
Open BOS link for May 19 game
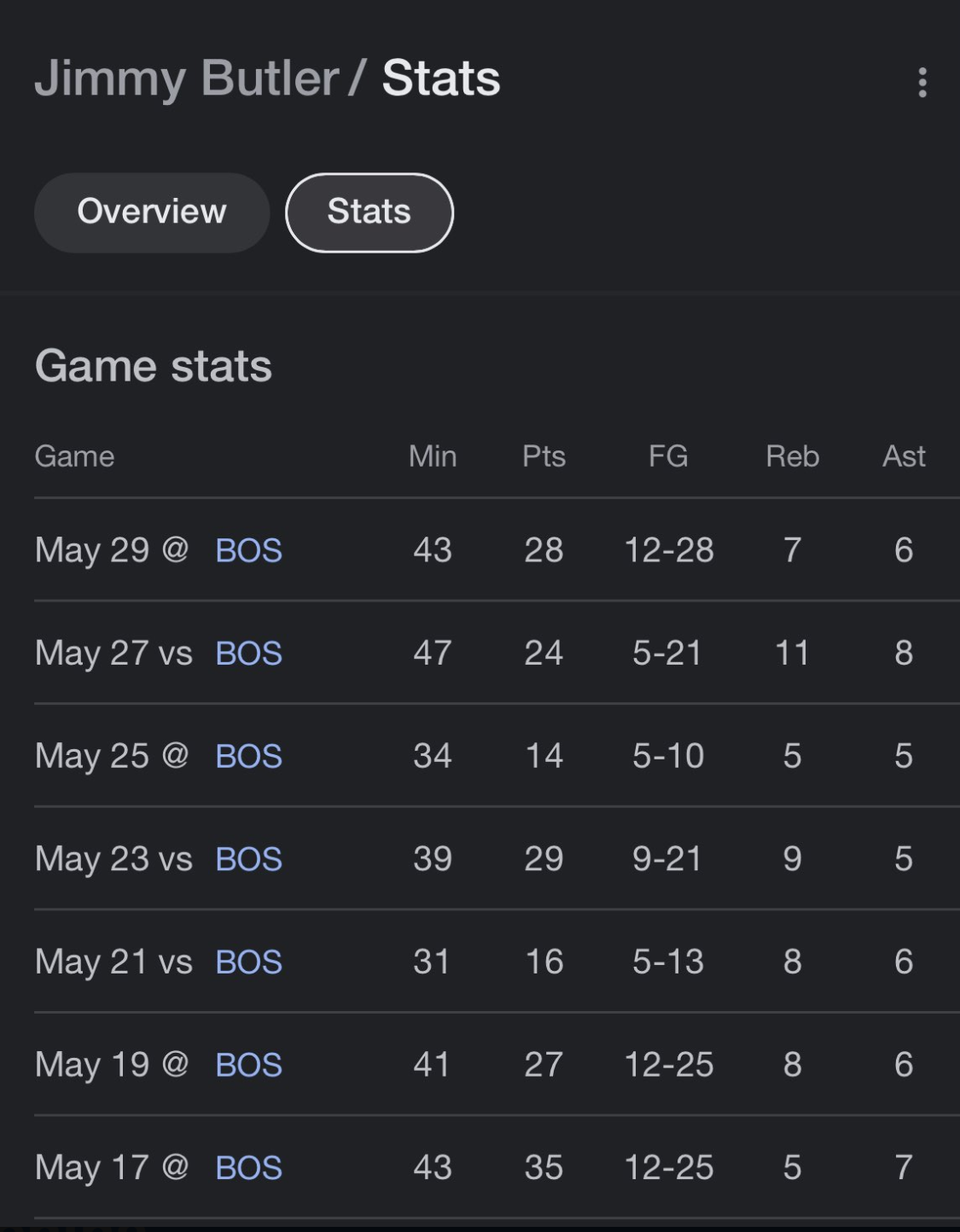[x=248, y=1066]
